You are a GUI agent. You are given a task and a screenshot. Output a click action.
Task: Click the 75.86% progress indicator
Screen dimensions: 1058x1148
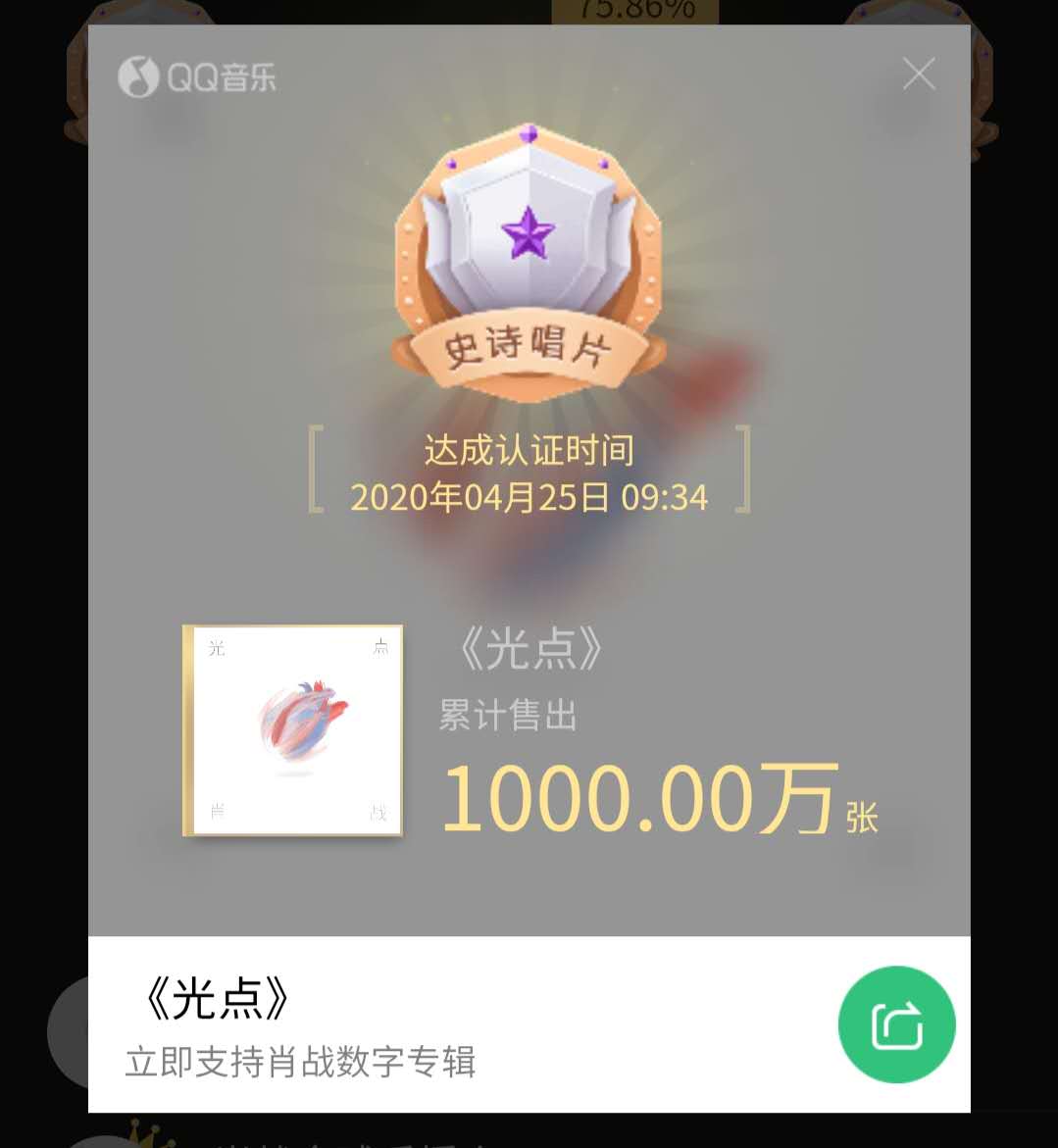pos(633,12)
